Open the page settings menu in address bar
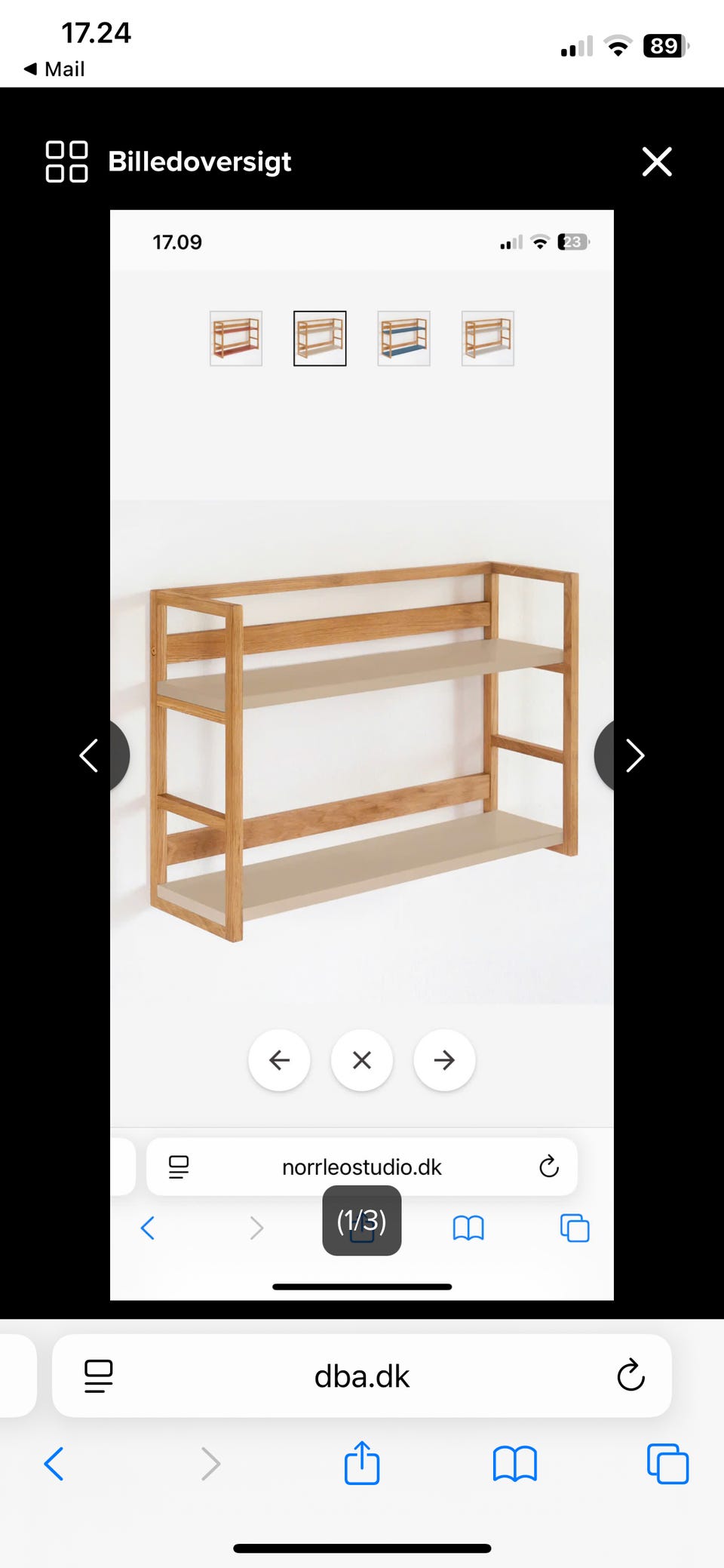Screen dimensions: 724x1568 click(x=99, y=1376)
